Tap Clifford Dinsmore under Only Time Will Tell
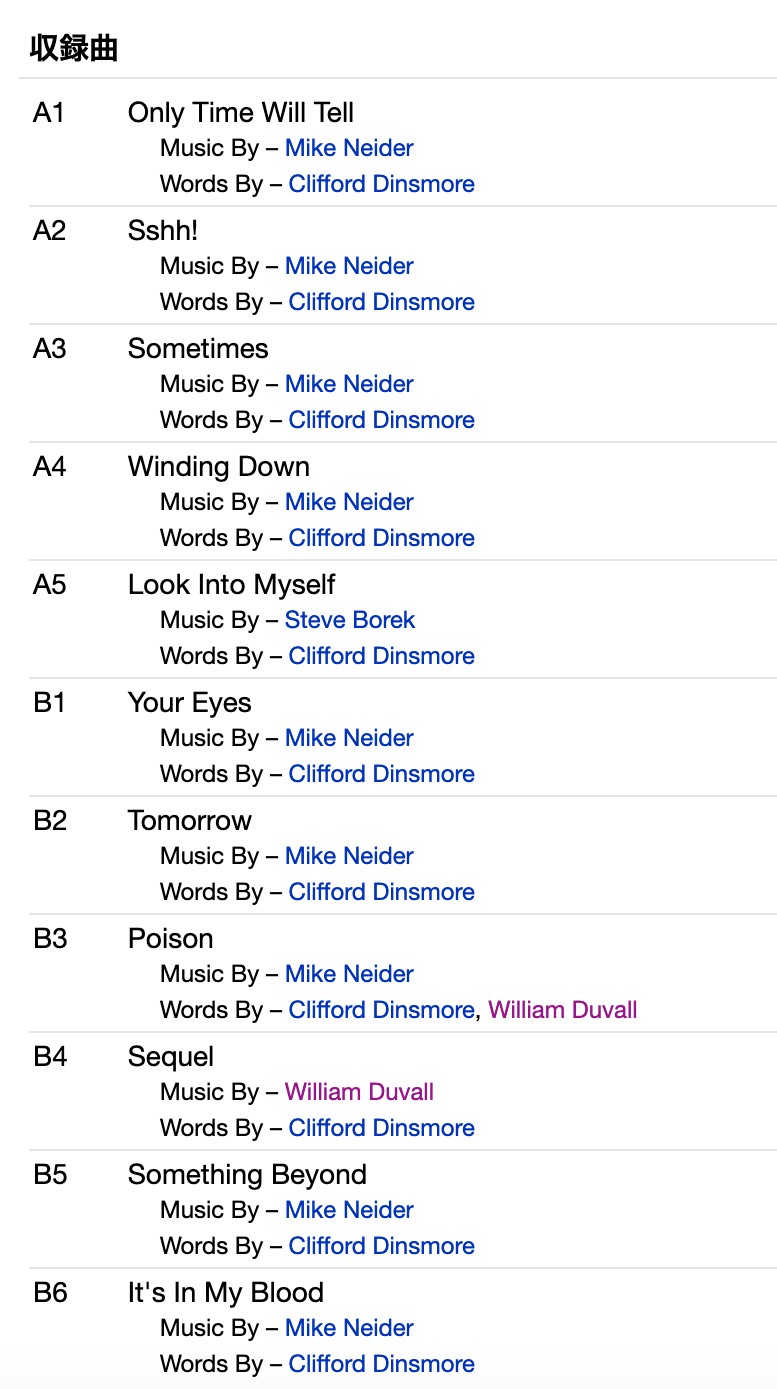The width and height of the screenshot is (777, 1389). coord(381,184)
